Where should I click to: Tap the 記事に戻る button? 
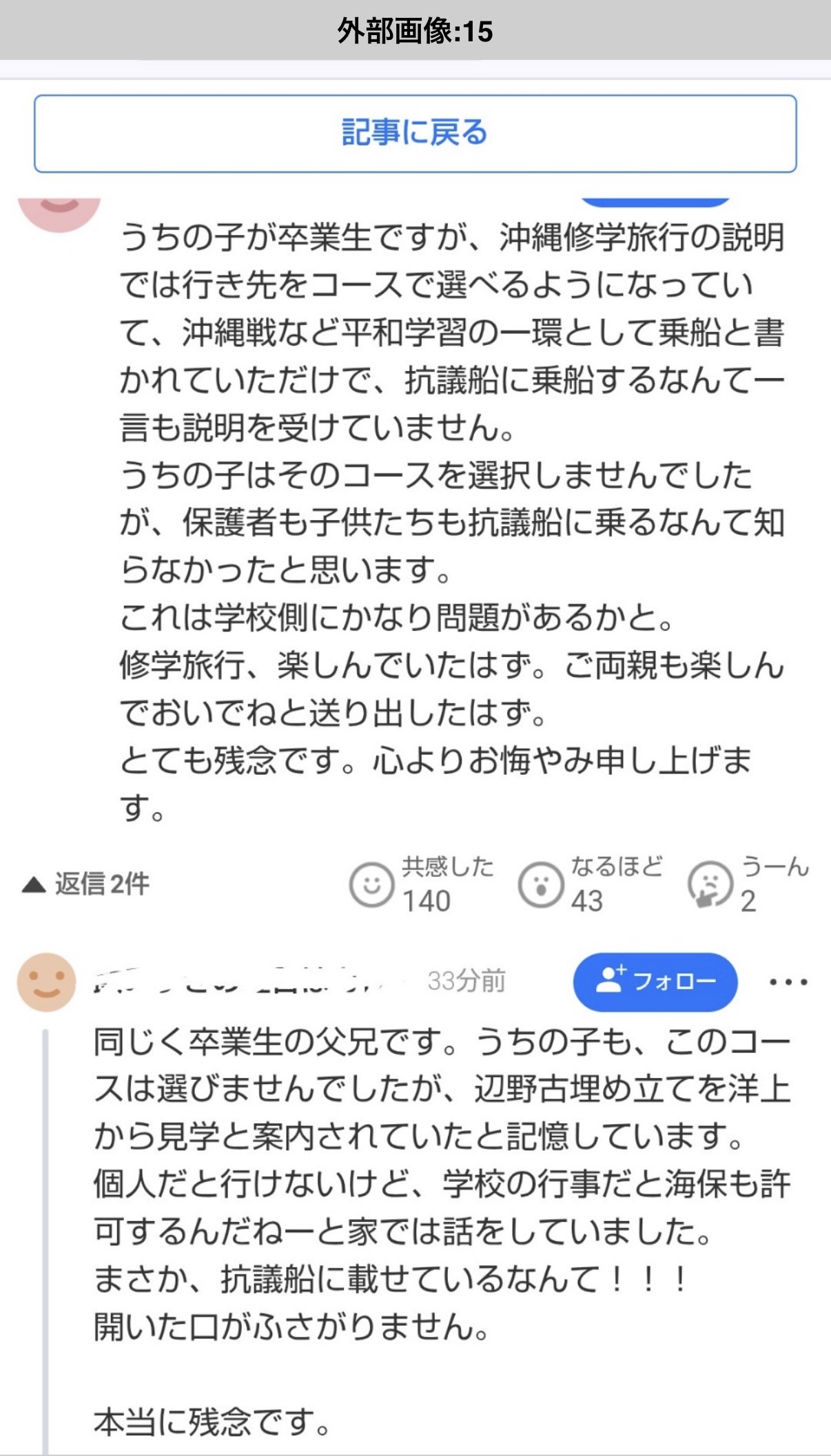click(x=415, y=133)
